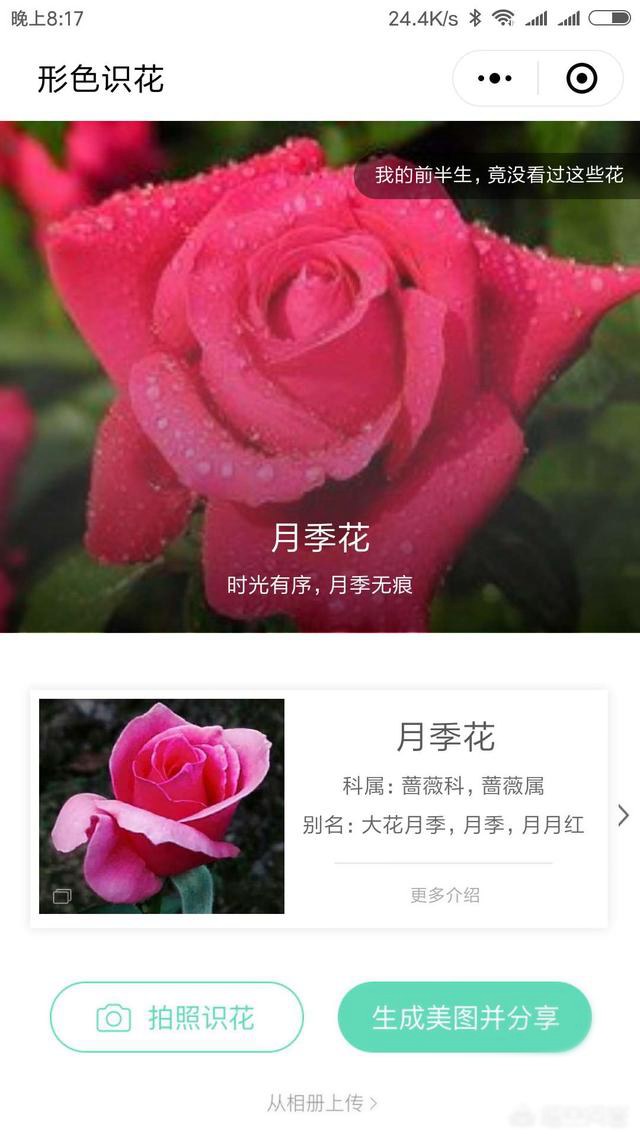This screenshot has height=1138, width=640.
Task: Tap 拍照识花 to identify a flower
Action: coord(176,1017)
